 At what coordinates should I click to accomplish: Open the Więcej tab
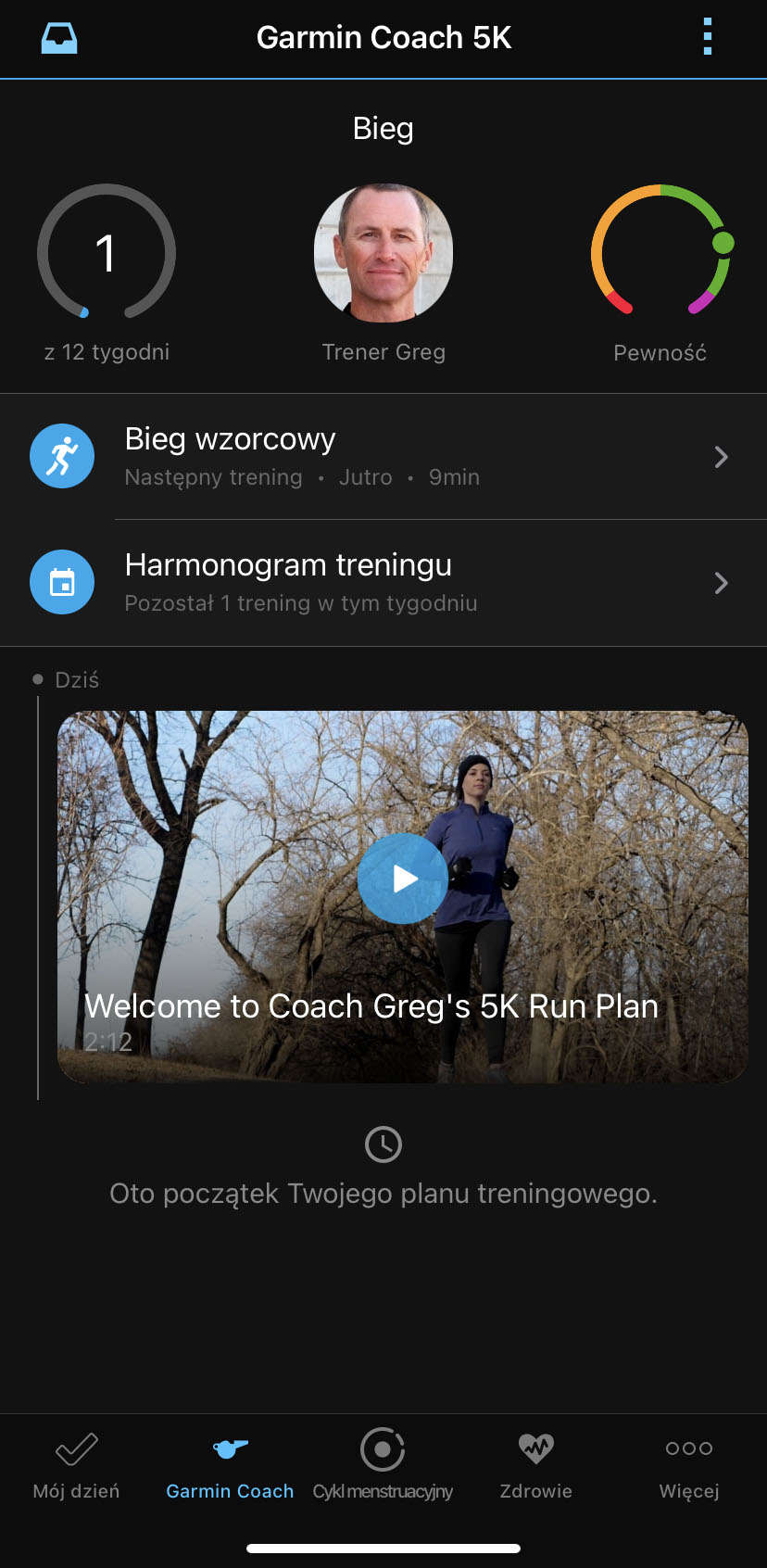[x=689, y=1466]
